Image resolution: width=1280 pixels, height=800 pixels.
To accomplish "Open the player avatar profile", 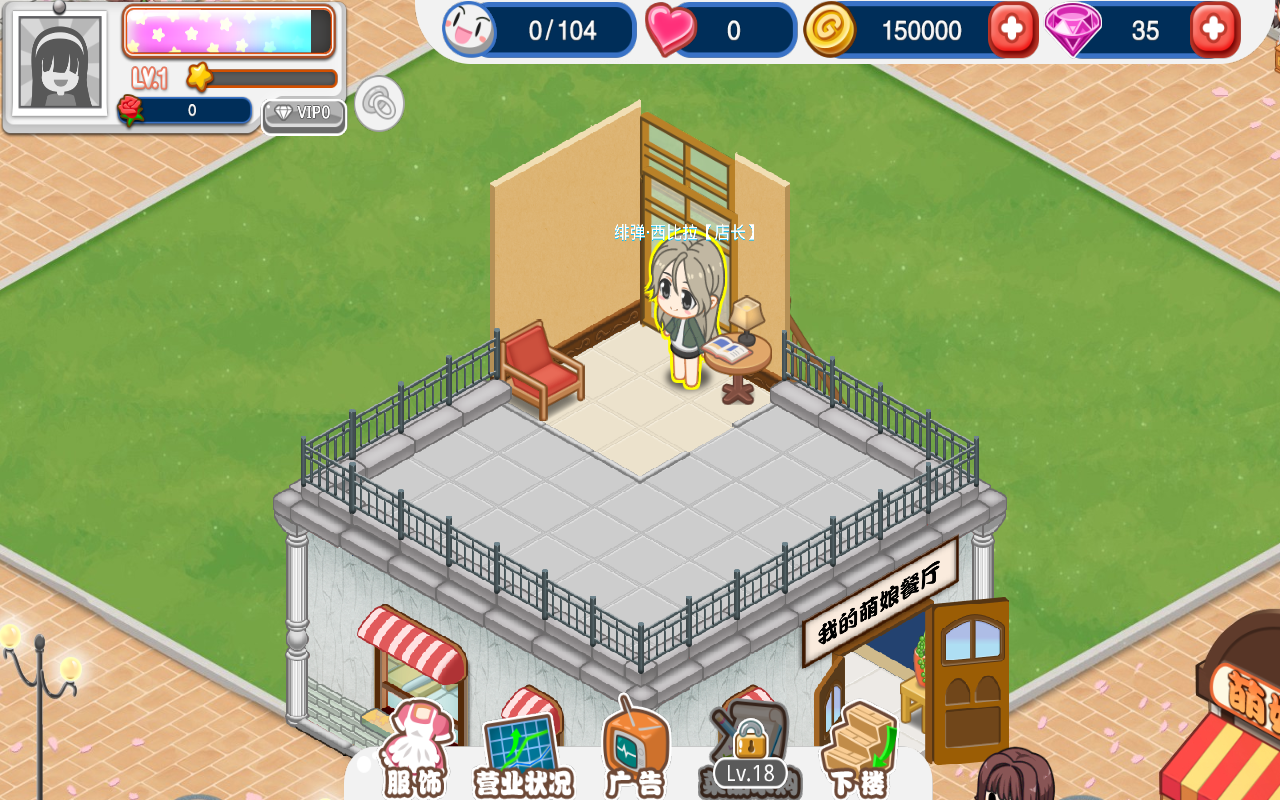I will coord(60,64).
